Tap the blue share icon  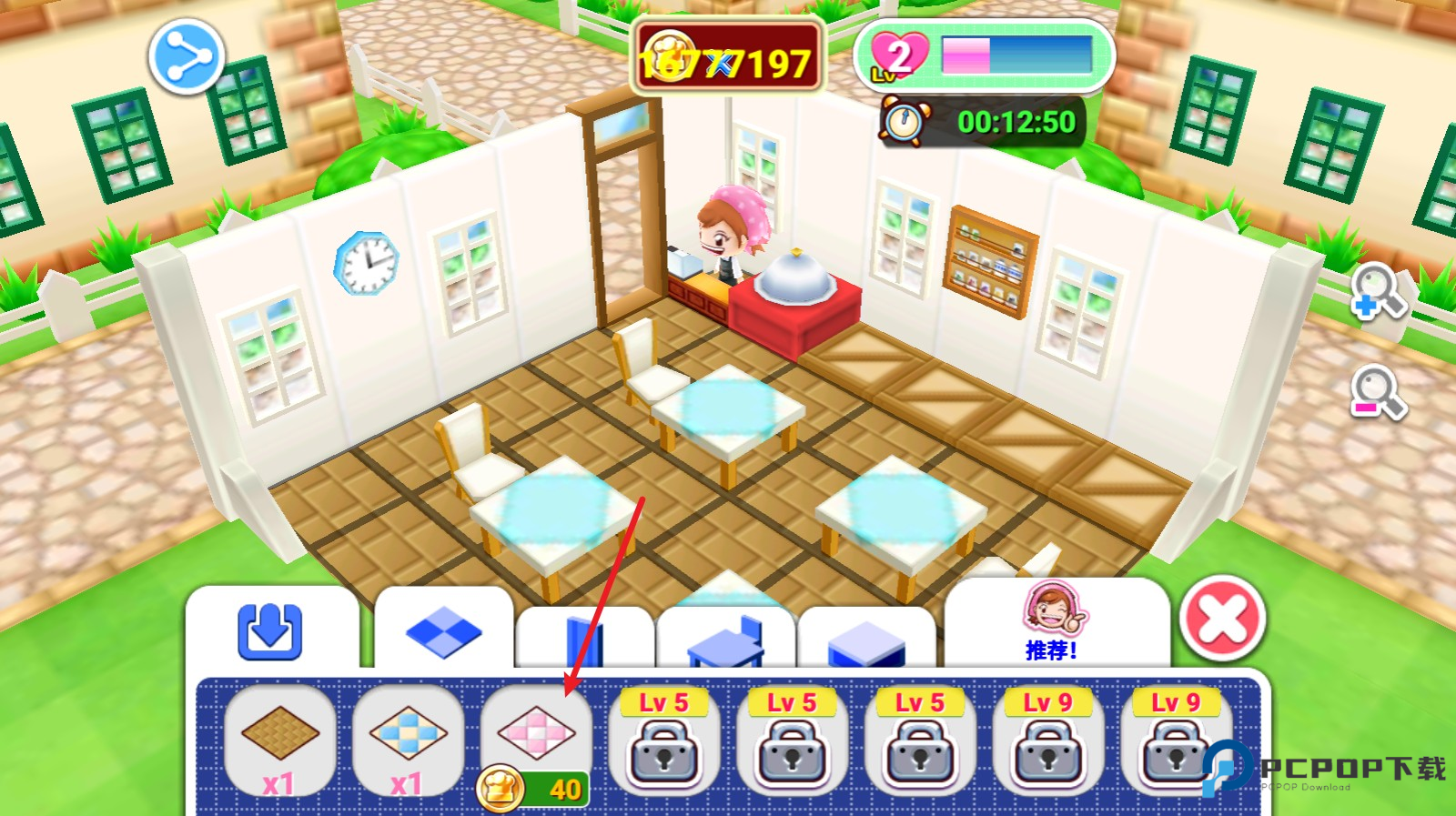pyautogui.click(x=187, y=57)
